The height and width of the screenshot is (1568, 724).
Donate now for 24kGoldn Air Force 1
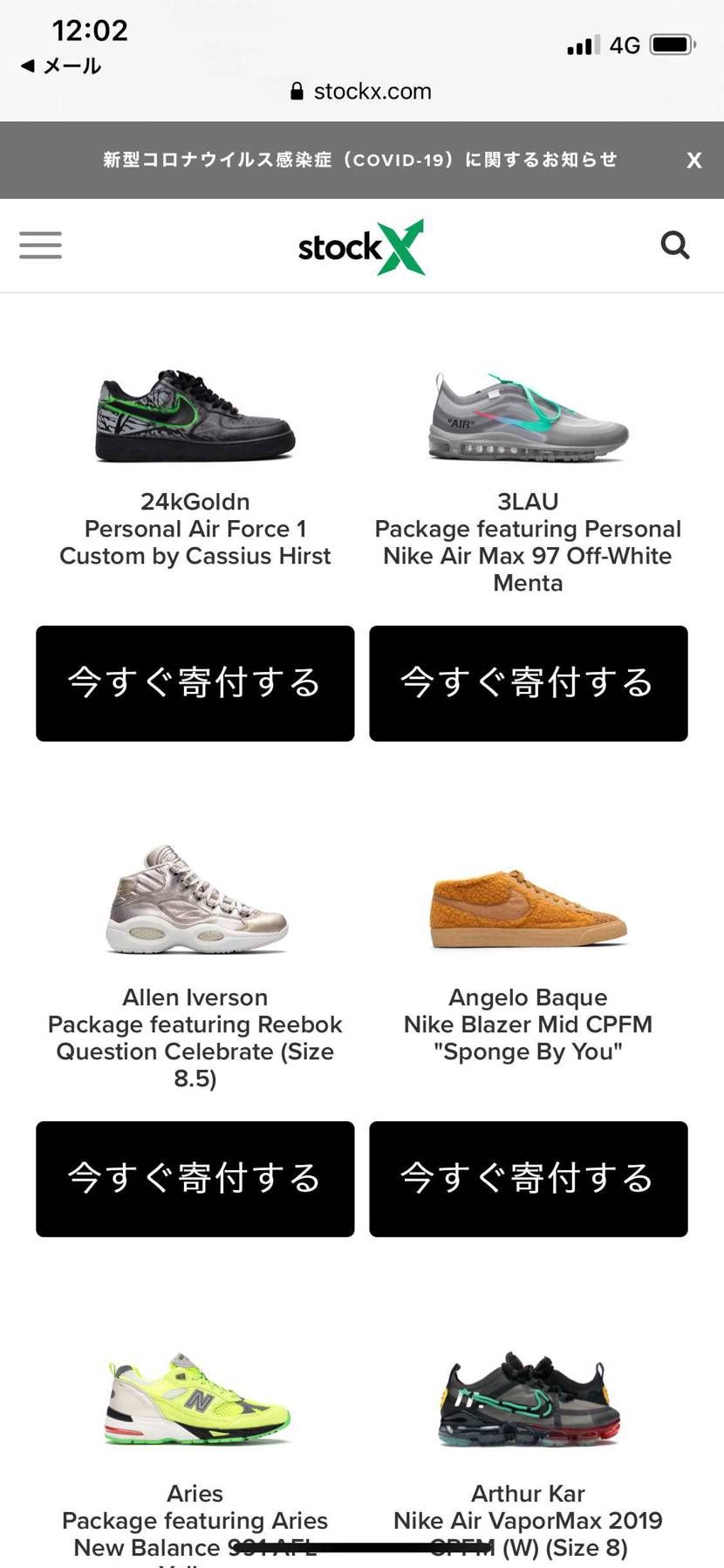[x=195, y=683]
